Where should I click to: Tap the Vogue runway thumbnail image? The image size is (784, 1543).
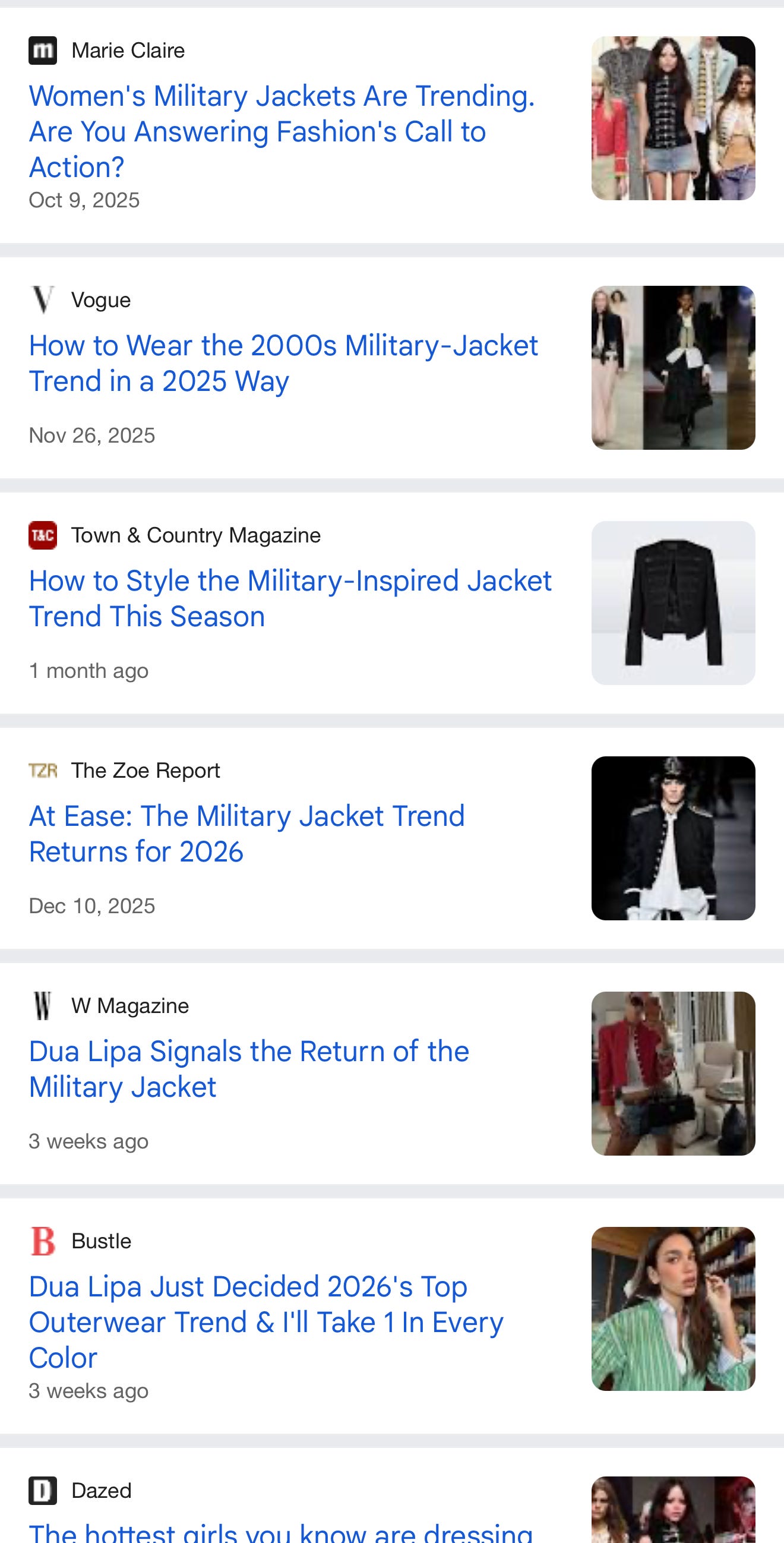(x=672, y=367)
